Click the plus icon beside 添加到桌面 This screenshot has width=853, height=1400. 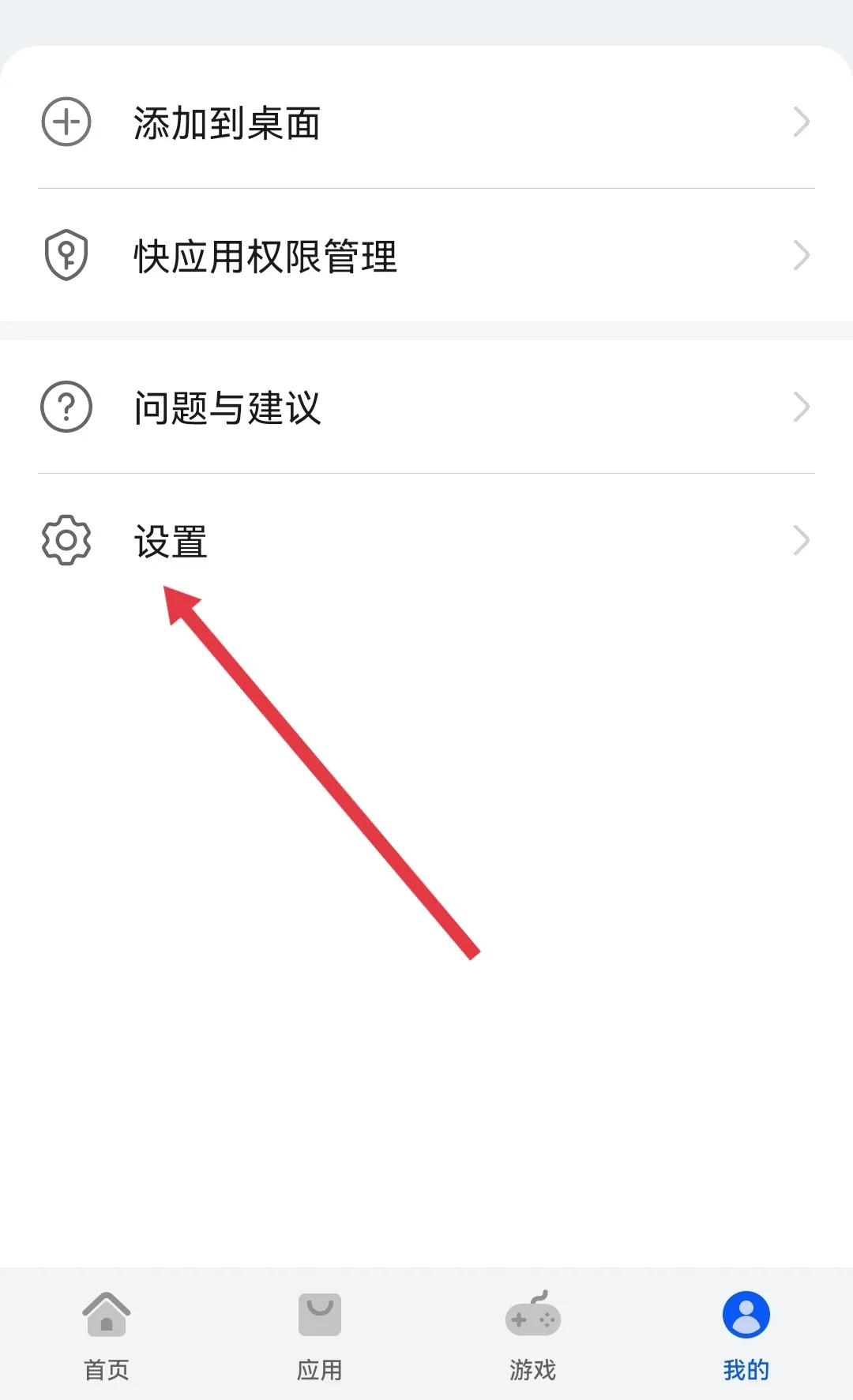coord(65,122)
